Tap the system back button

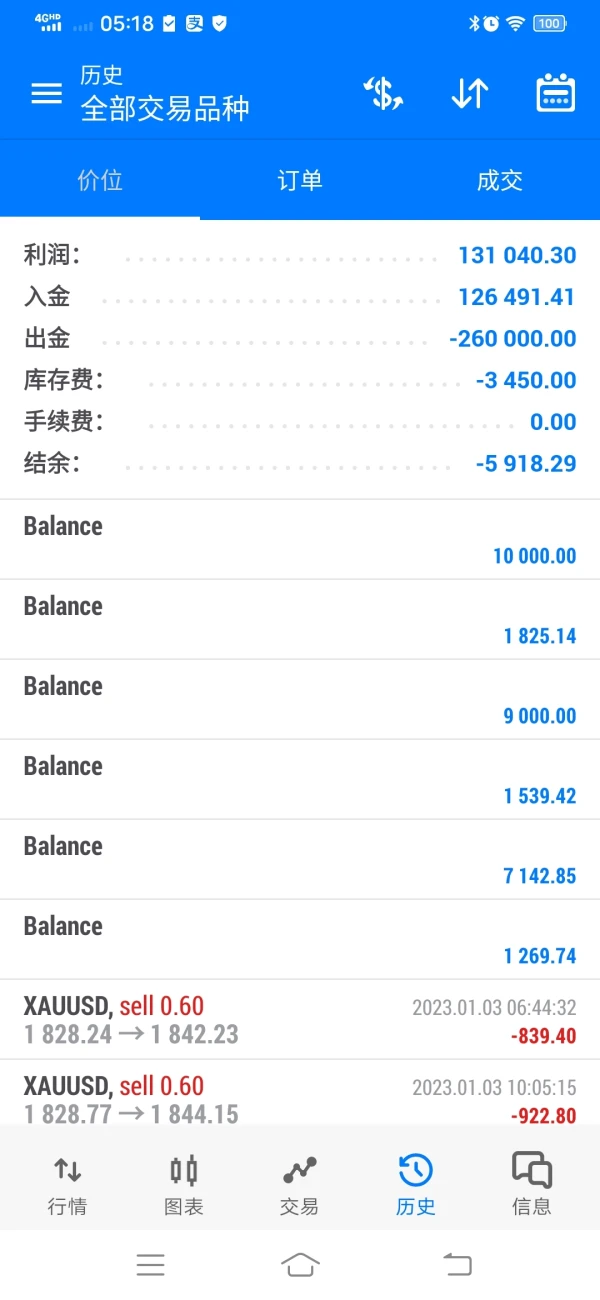pos(457,1265)
